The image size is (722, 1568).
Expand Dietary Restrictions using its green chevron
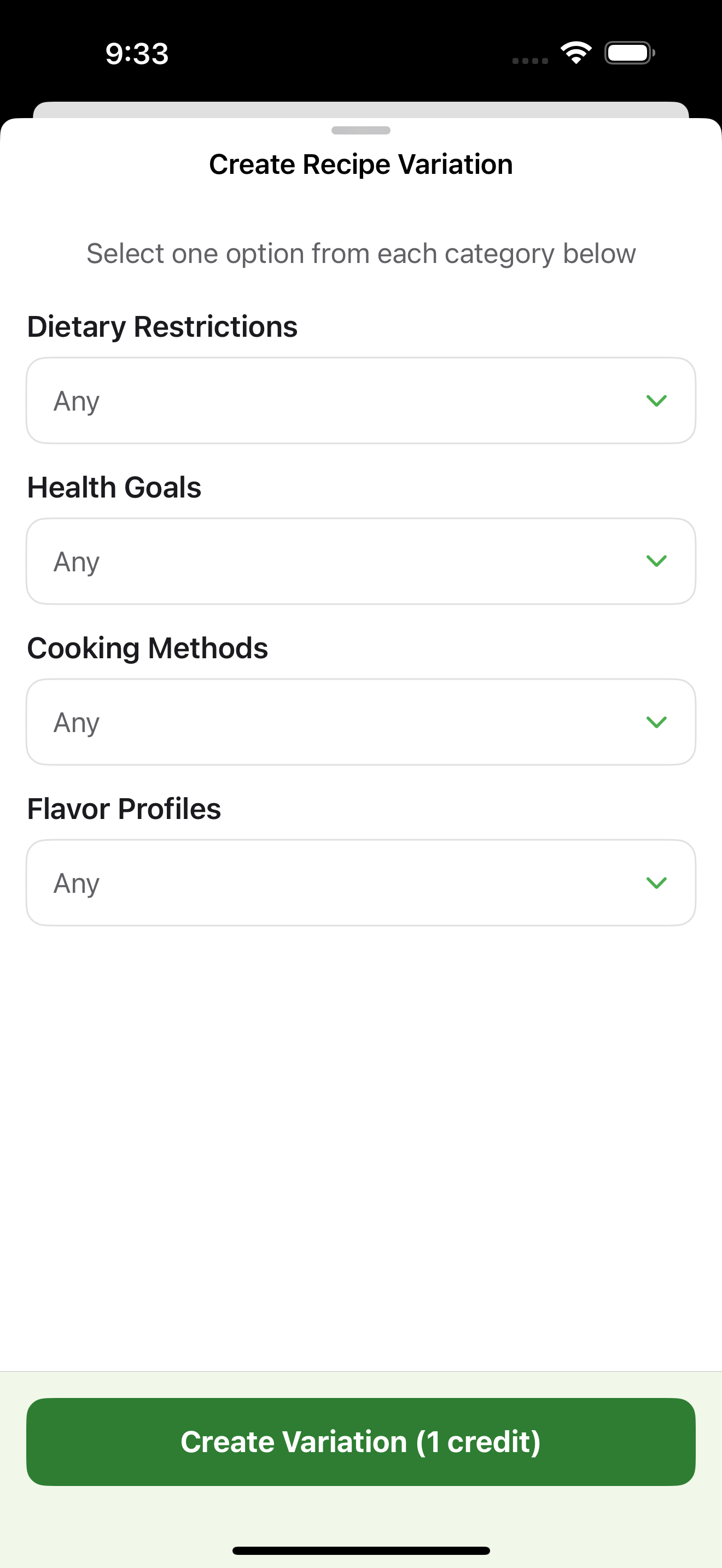[657, 401]
